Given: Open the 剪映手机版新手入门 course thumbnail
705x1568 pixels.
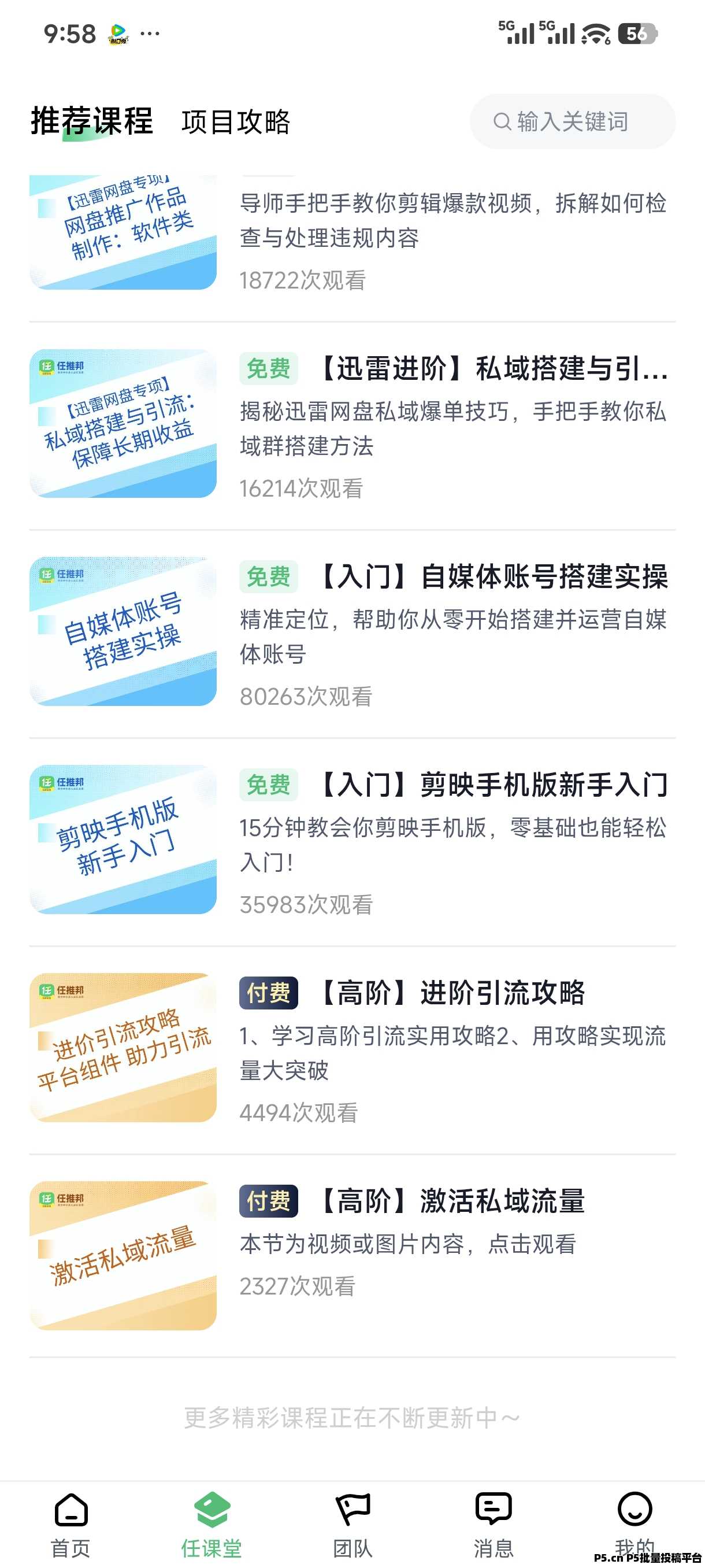Looking at the screenshot, I should tap(122, 840).
